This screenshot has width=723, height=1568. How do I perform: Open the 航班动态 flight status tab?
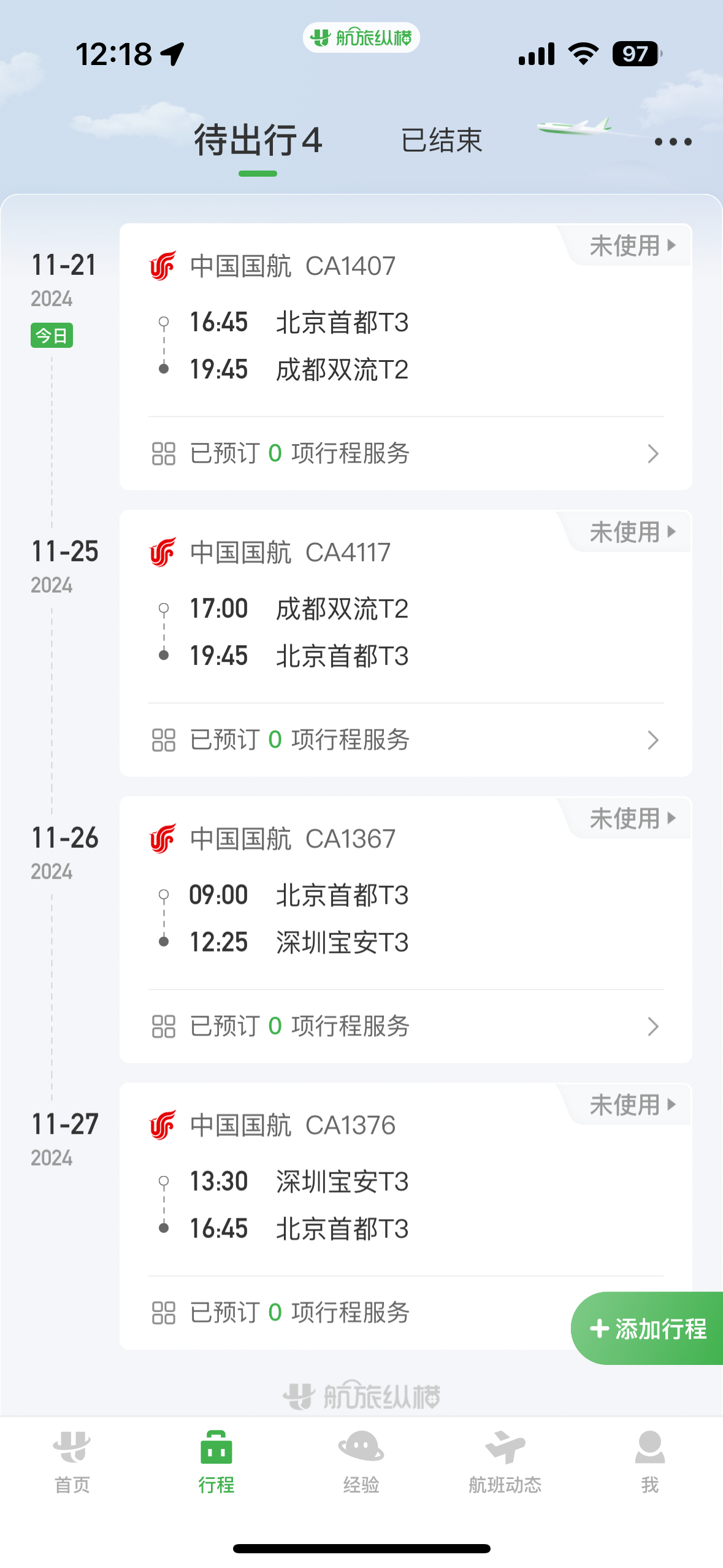505,1462
